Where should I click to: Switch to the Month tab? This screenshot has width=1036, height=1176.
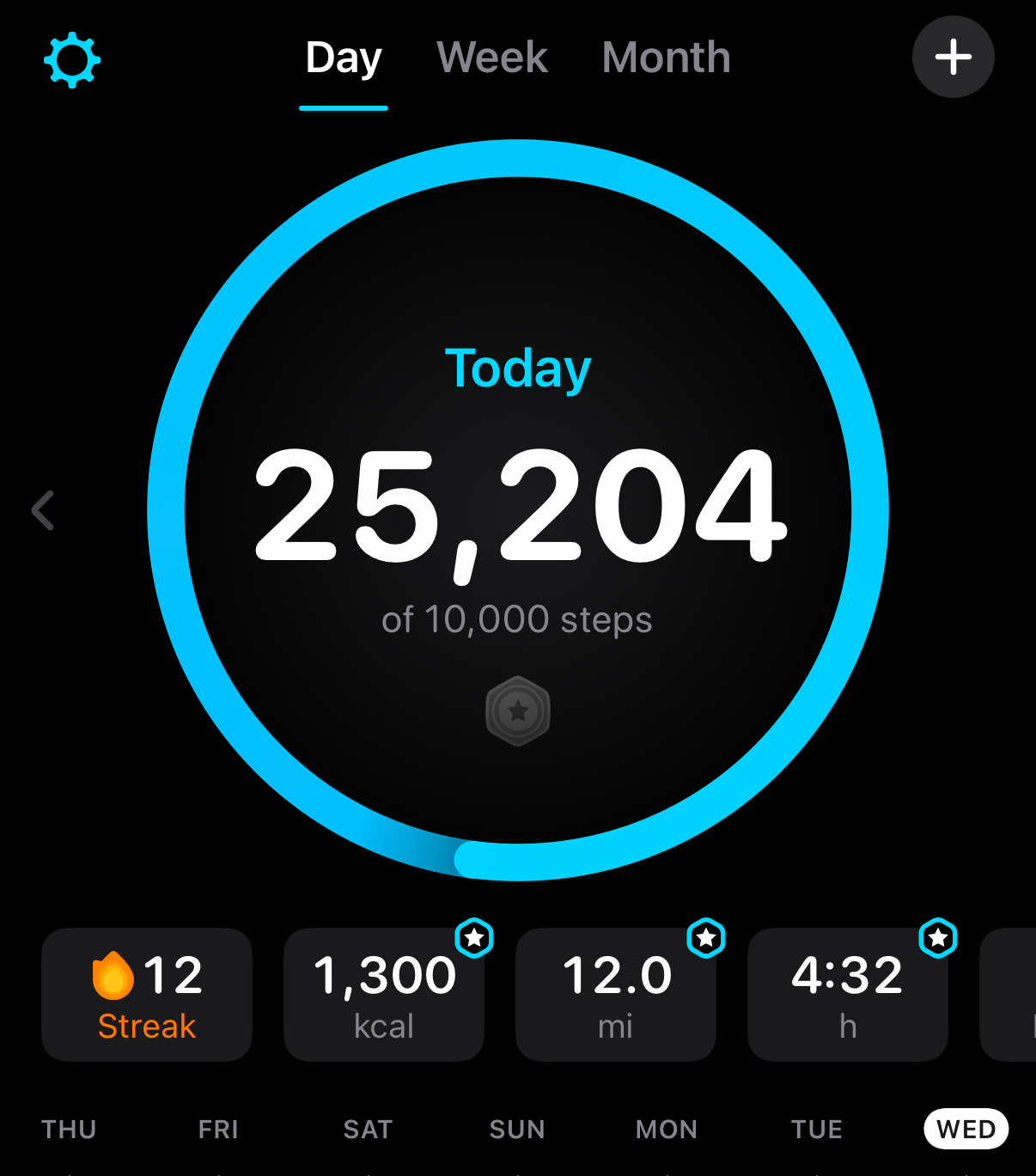(x=666, y=58)
